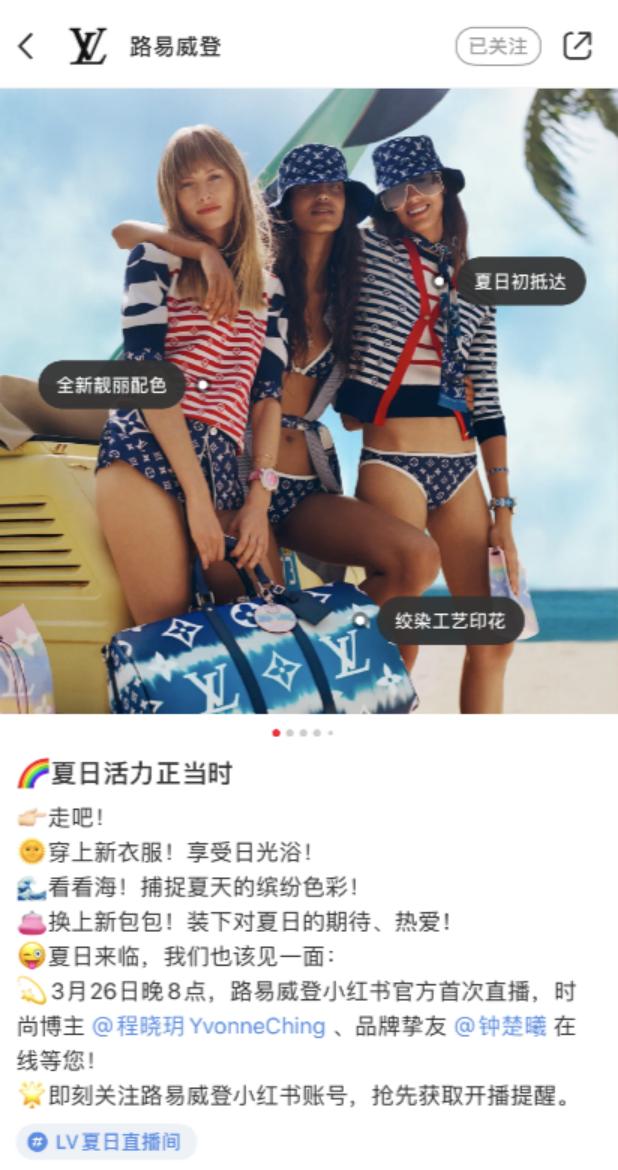Go back using the top-left arrow
The width and height of the screenshot is (618, 1170).
click(27, 46)
